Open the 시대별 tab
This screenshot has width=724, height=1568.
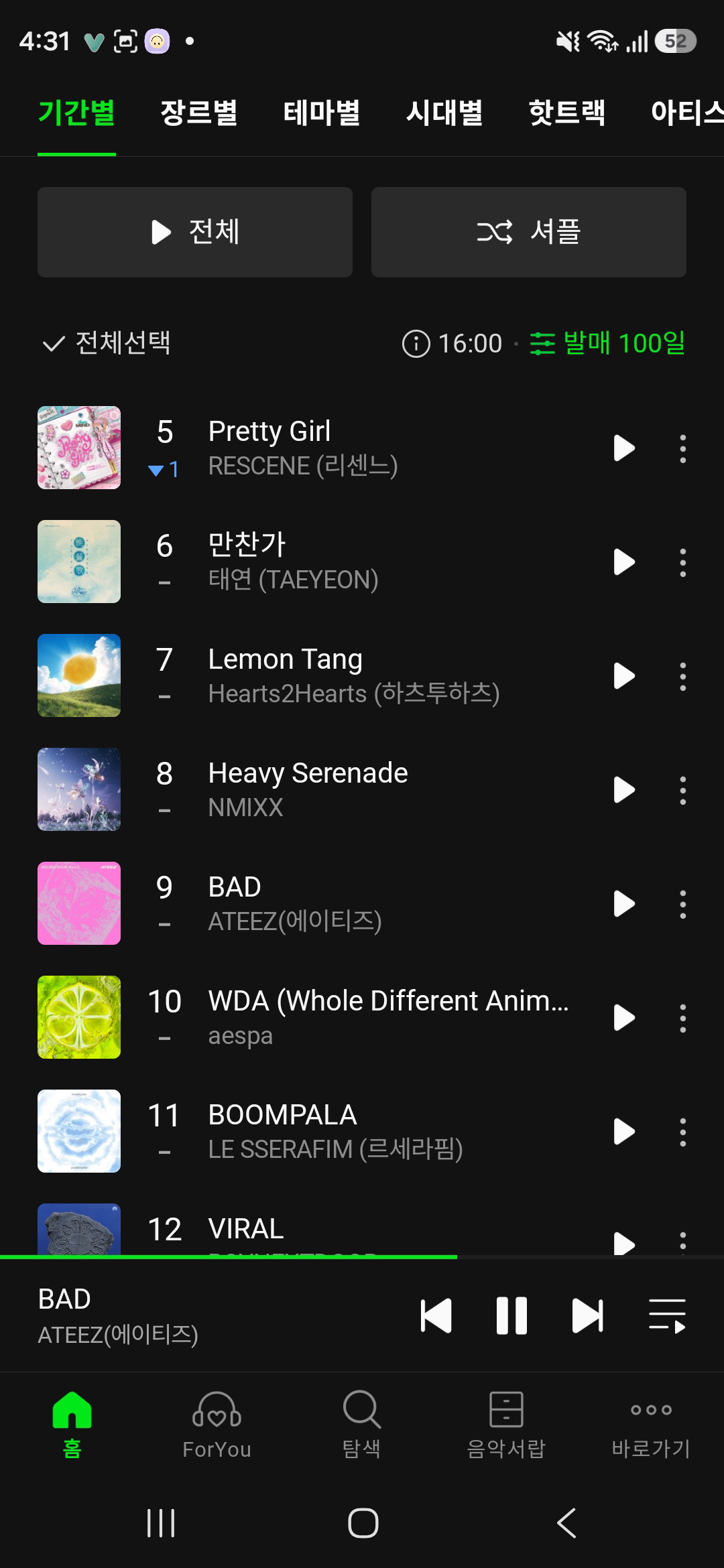click(x=444, y=113)
